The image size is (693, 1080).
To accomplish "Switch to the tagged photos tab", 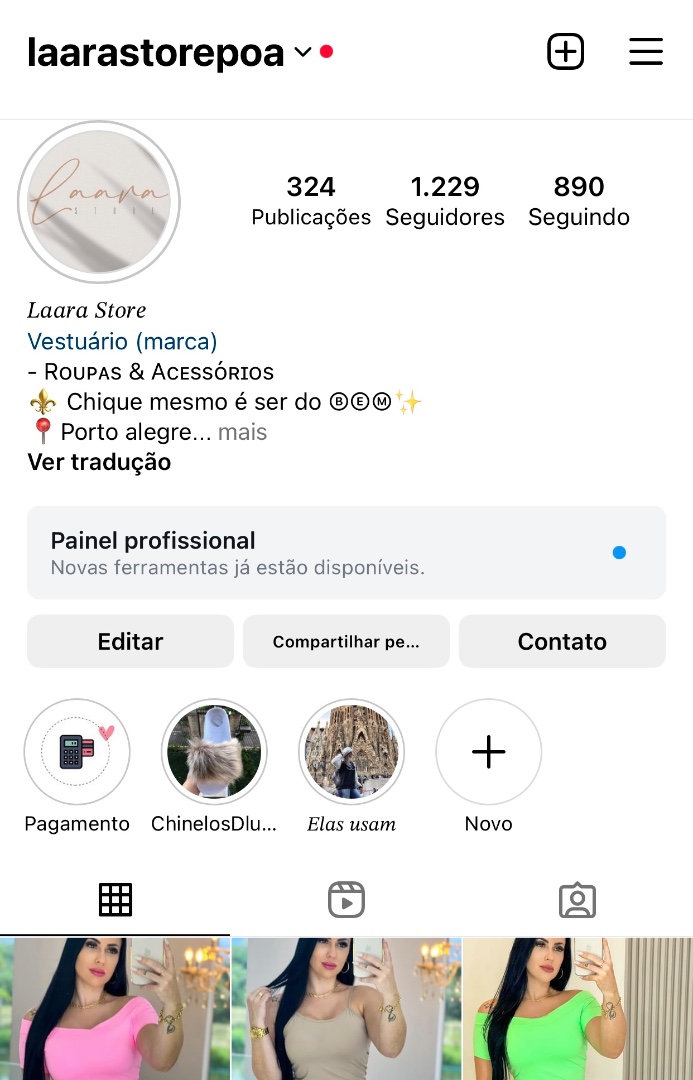I will pyautogui.click(x=577, y=900).
